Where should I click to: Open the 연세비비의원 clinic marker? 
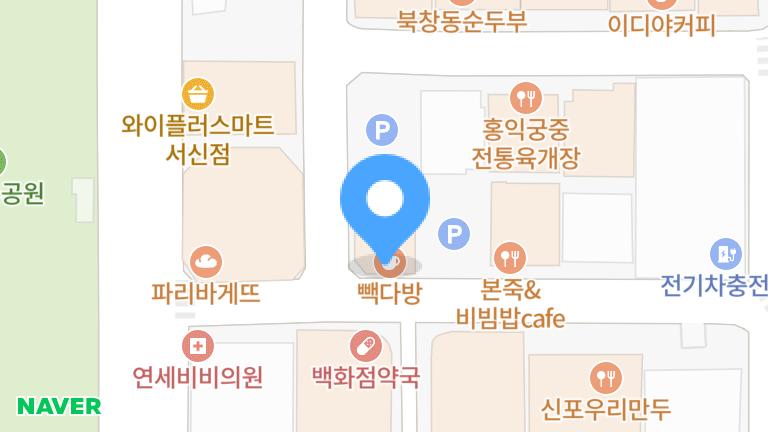[x=198, y=347]
